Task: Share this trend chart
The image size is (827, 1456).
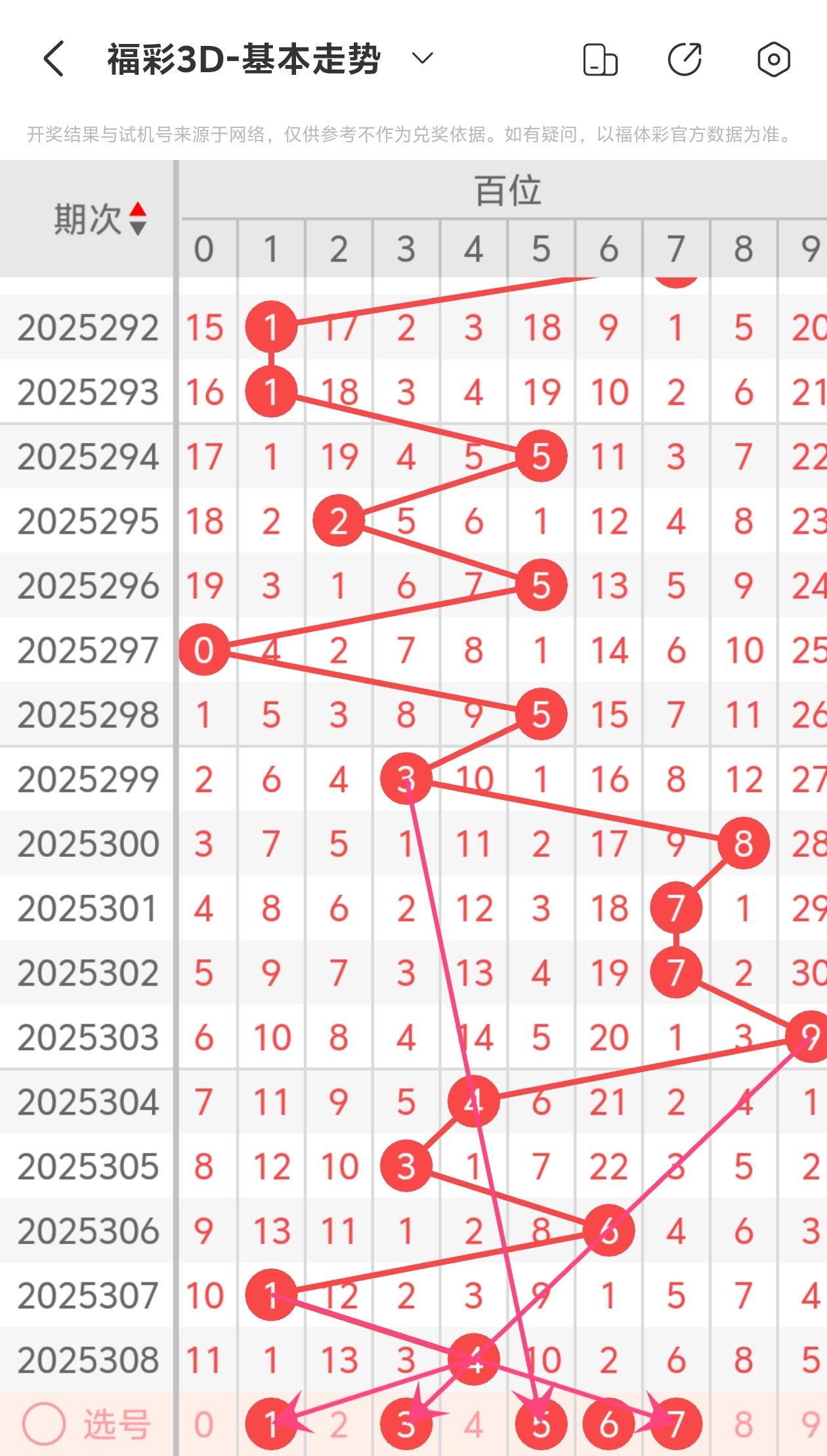Action: pyautogui.click(x=685, y=60)
